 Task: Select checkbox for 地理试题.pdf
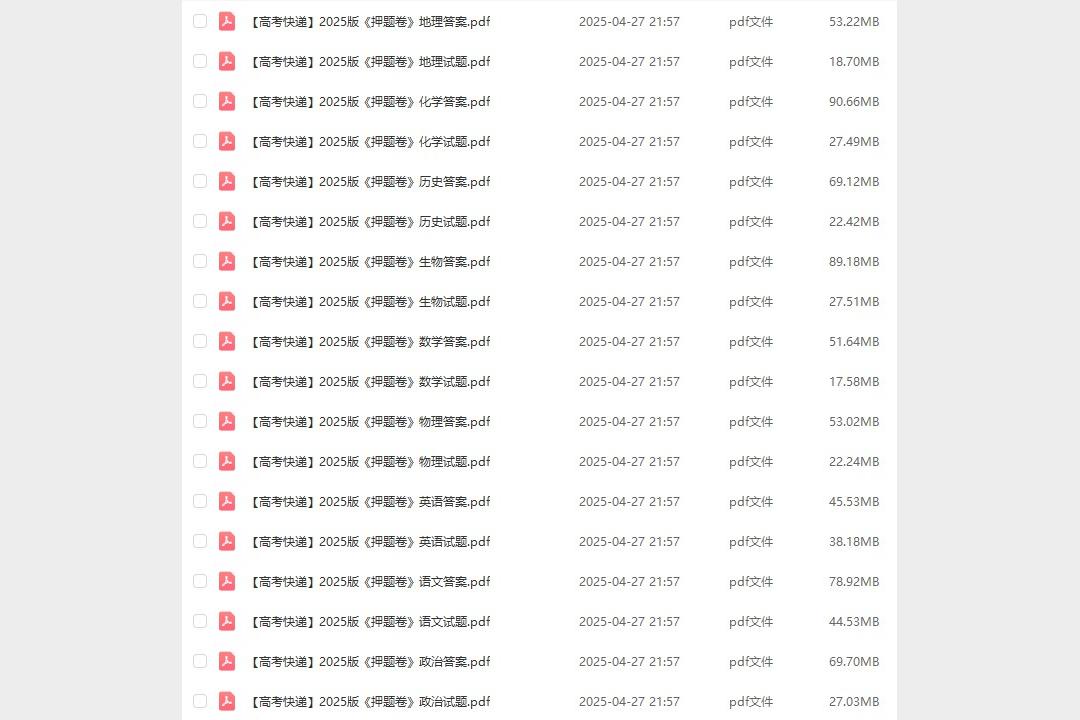click(200, 61)
